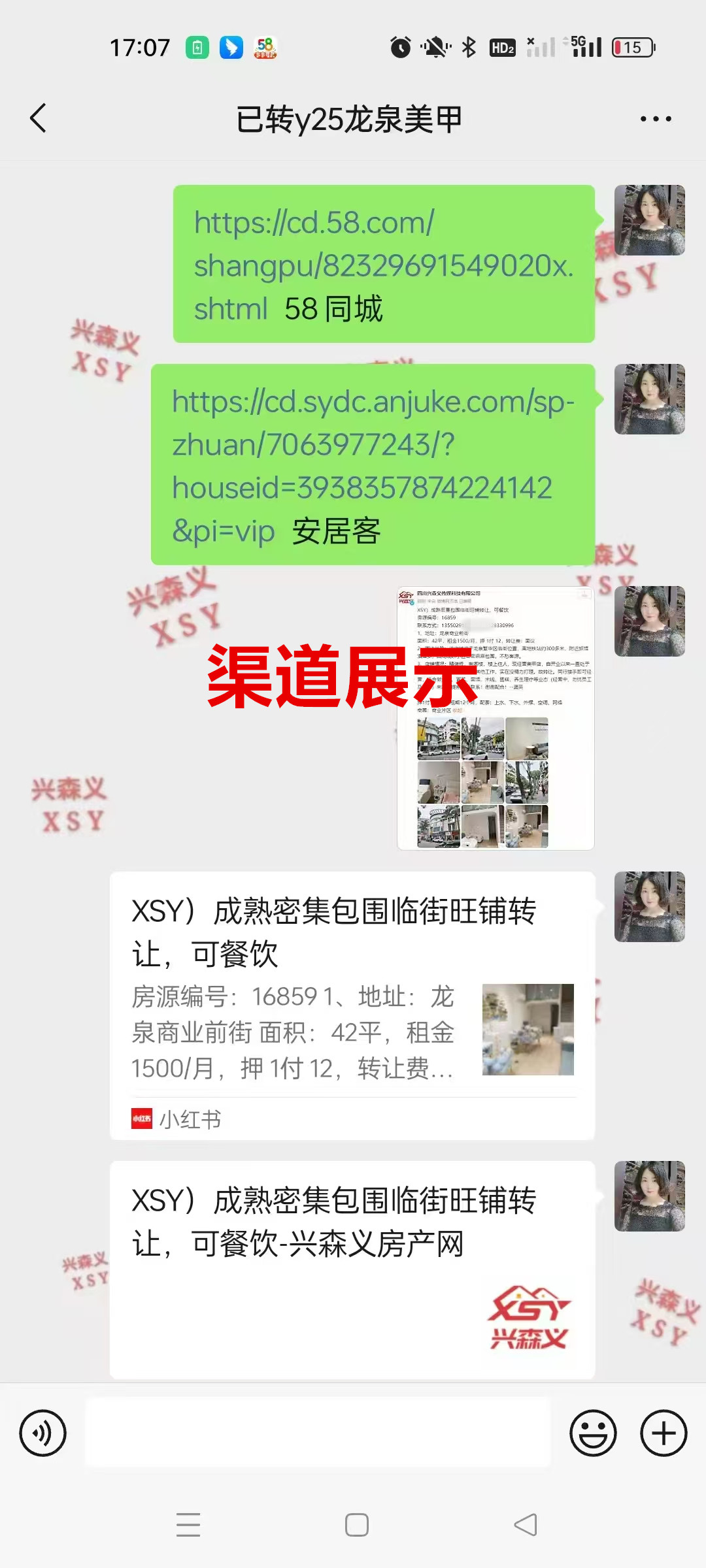This screenshot has height=1568, width=706.
Task: Open the 小红书 shared listing card
Action: (352, 1005)
